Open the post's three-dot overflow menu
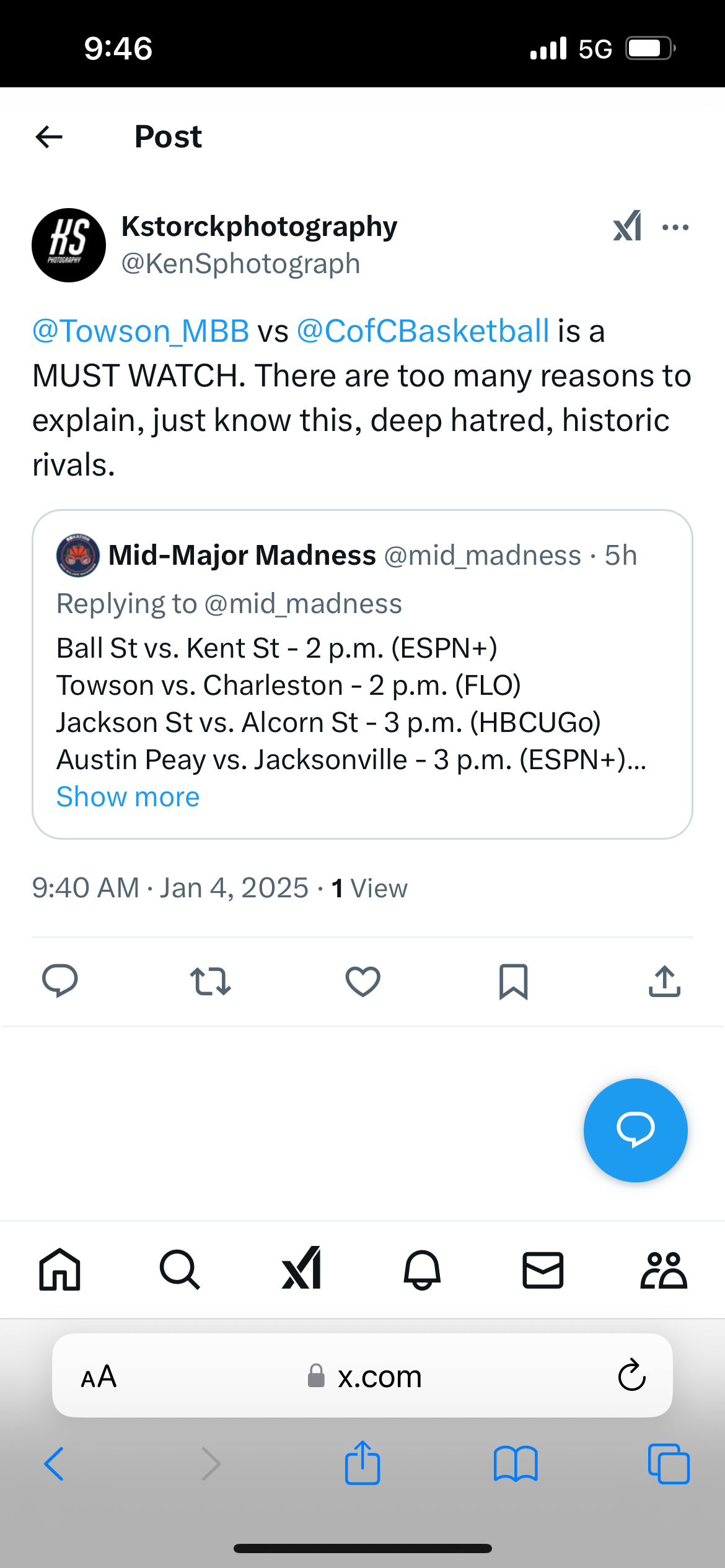This screenshot has width=725, height=1568. [675, 227]
